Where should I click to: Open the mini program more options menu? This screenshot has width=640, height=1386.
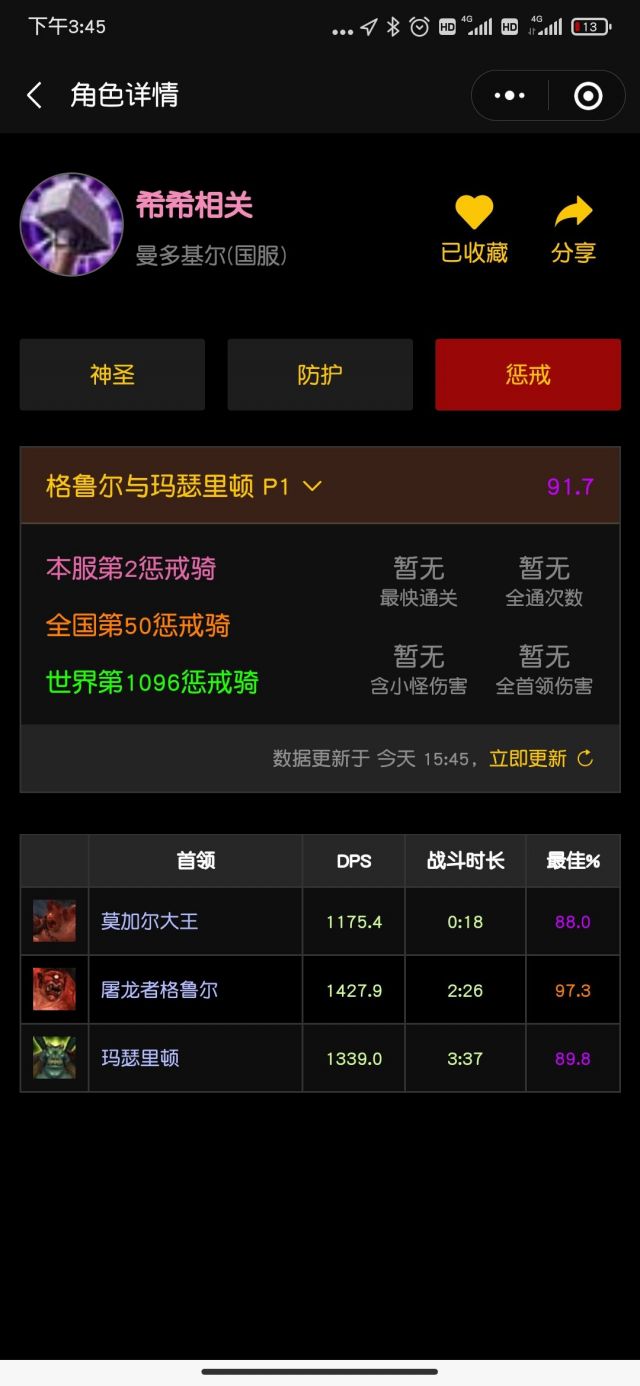(509, 96)
